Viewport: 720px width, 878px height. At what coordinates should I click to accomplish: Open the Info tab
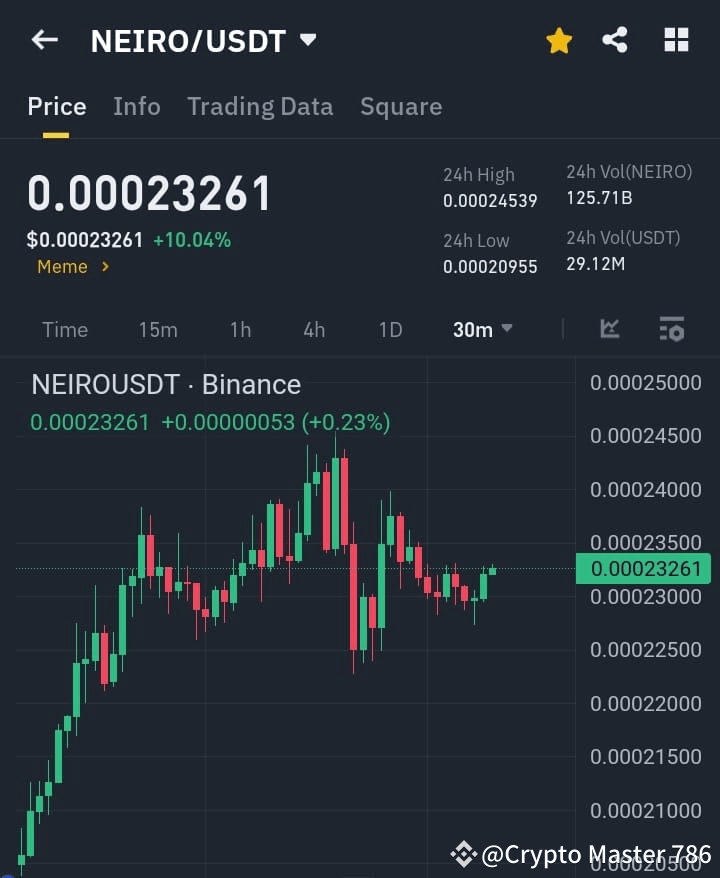coord(137,106)
